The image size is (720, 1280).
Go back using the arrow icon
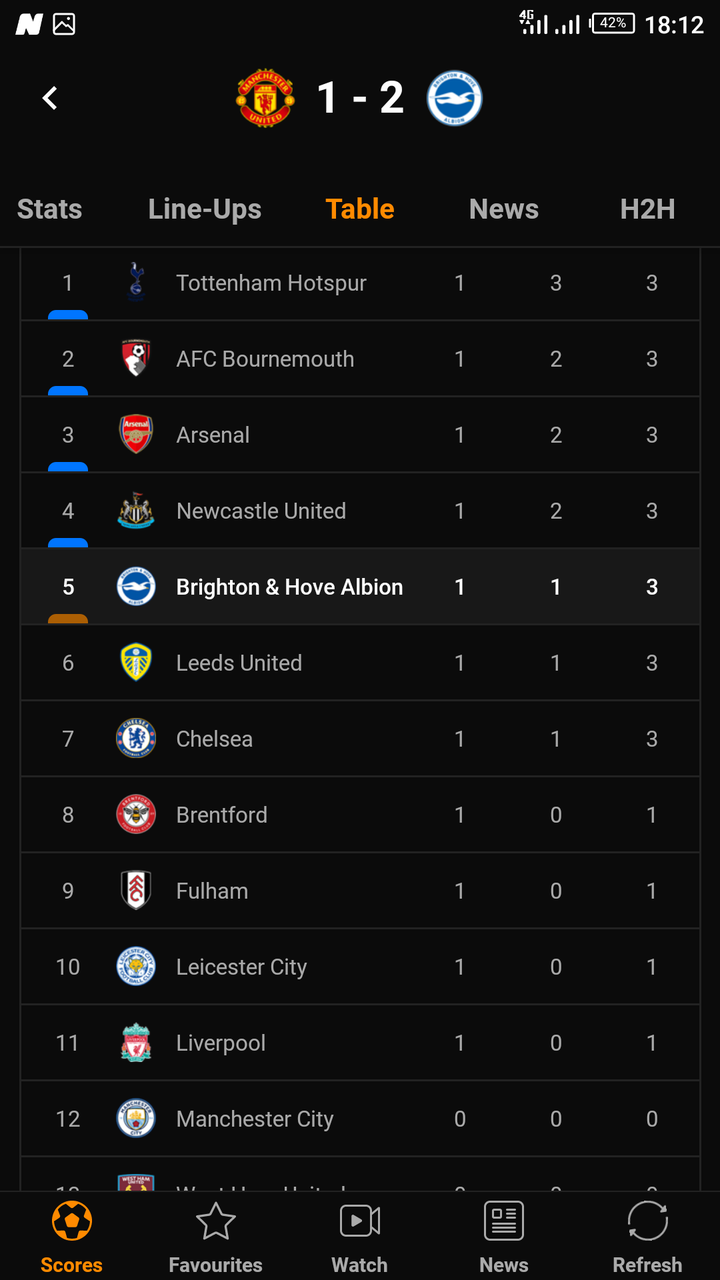tap(50, 98)
